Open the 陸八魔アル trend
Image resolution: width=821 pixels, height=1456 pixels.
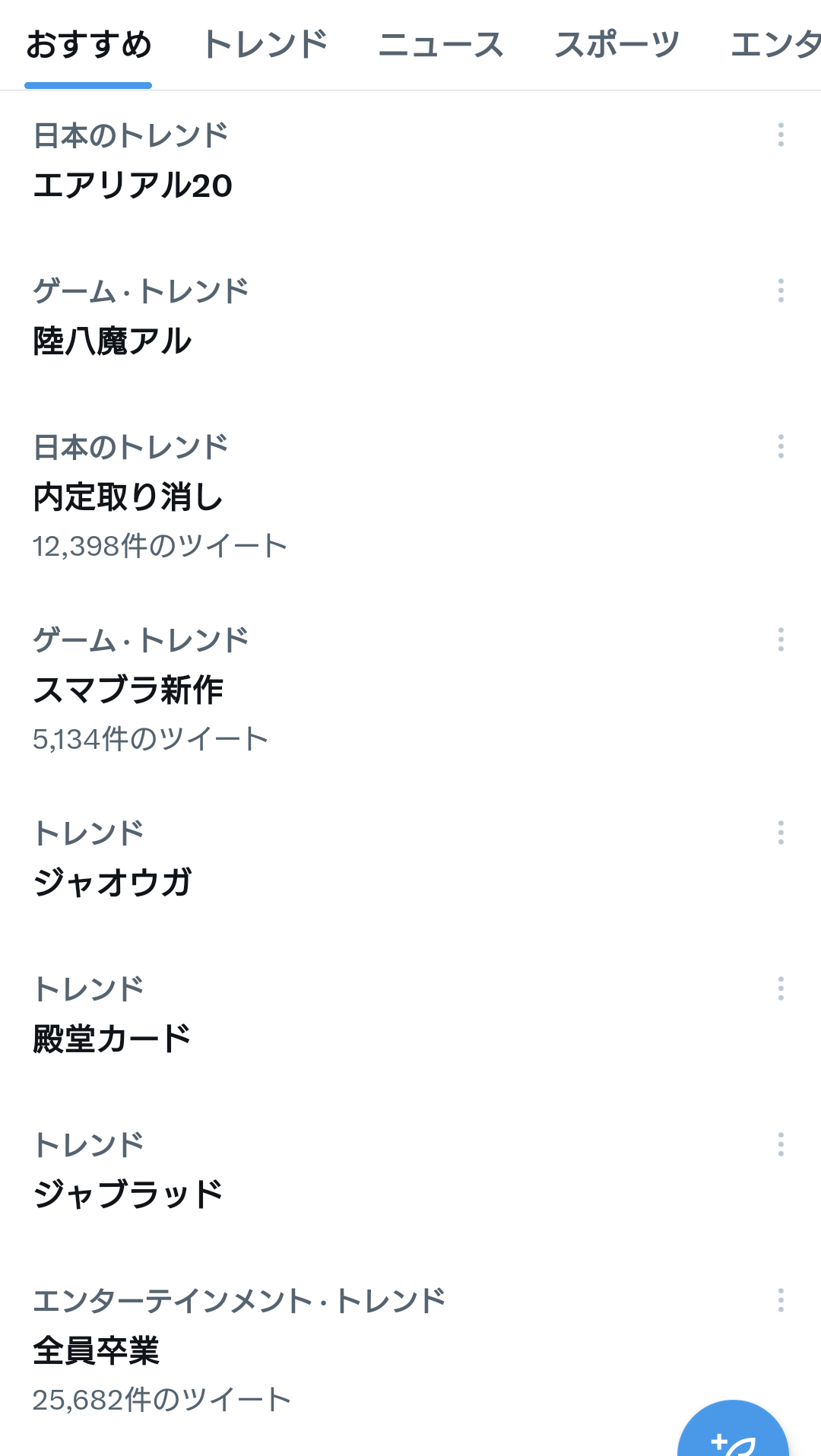pos(113,341)
